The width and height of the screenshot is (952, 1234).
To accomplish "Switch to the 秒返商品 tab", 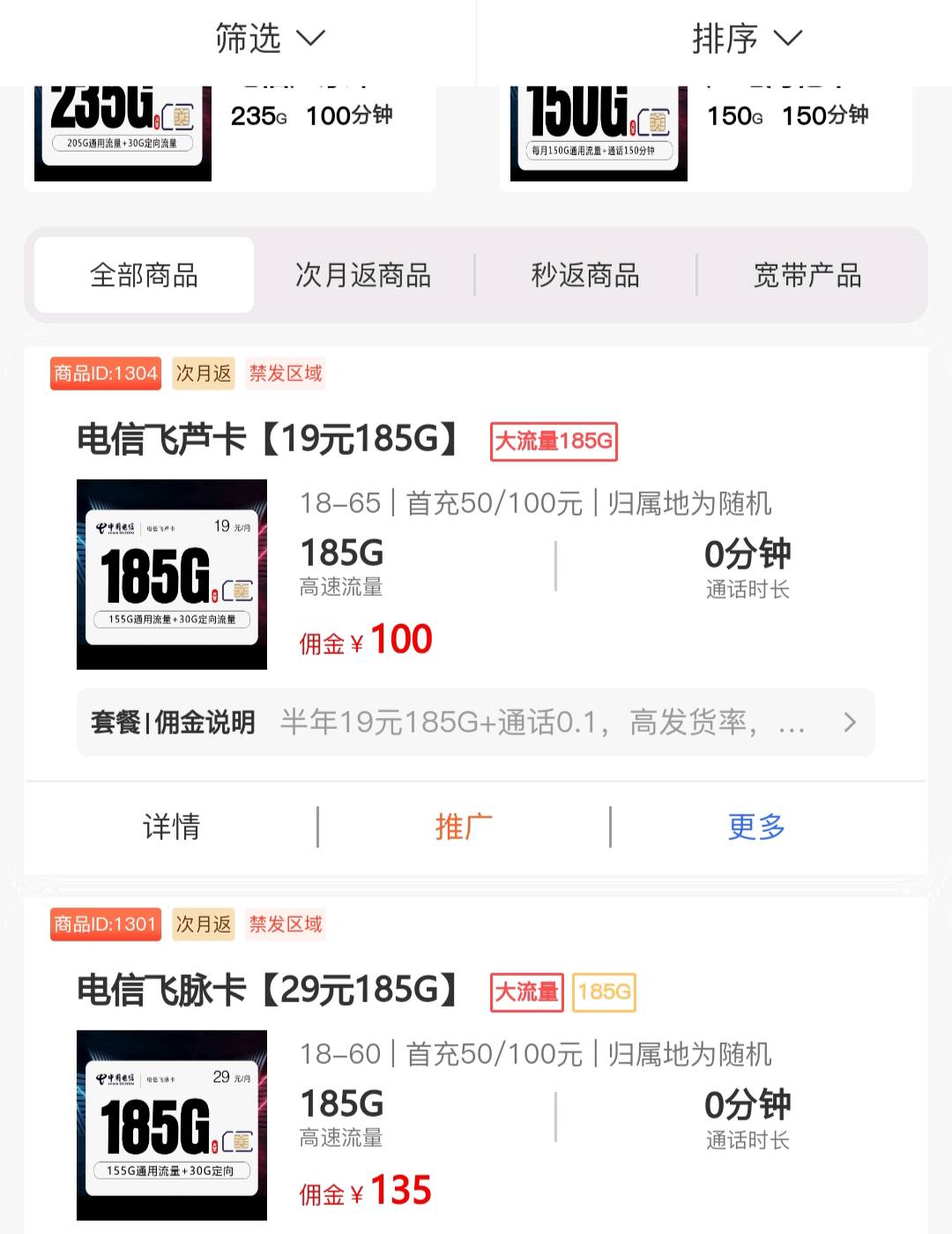I will 585,275.
